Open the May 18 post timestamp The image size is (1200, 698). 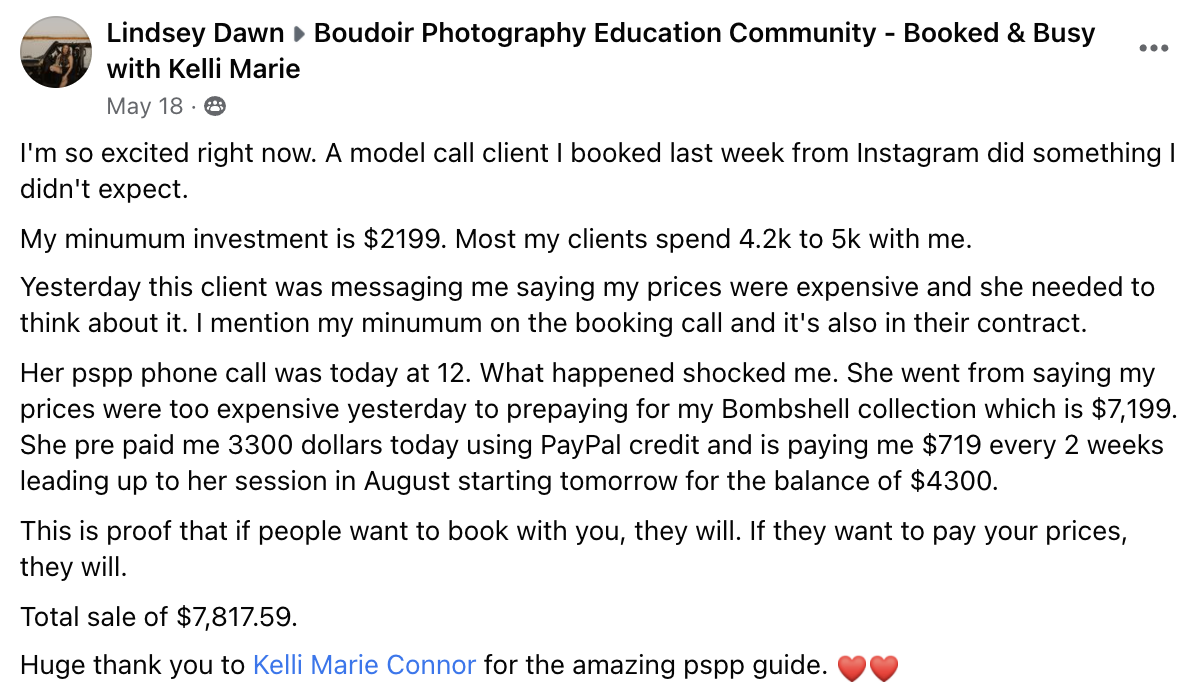coord(144,106)
